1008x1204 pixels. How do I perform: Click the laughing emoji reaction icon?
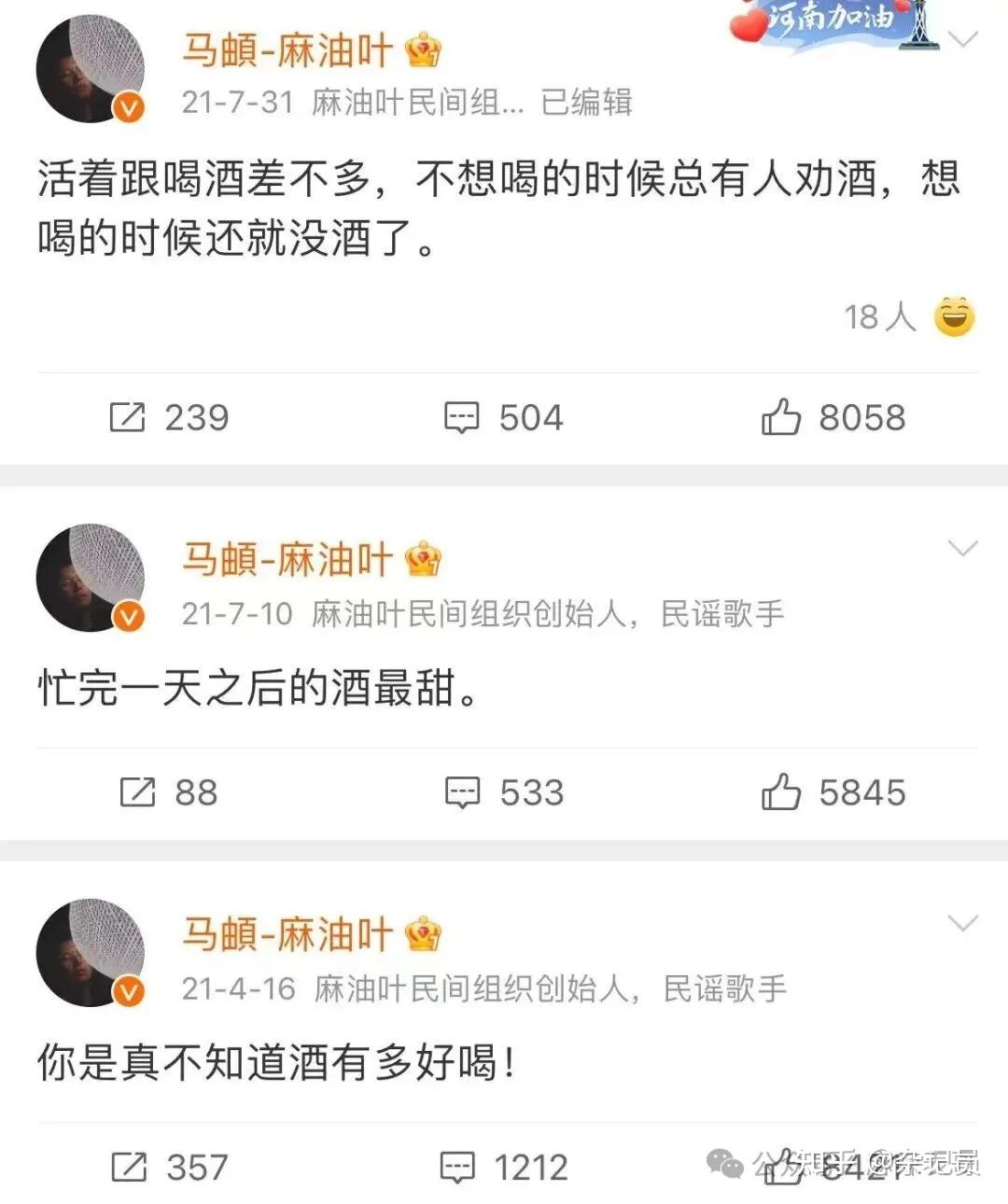point(955,317)
